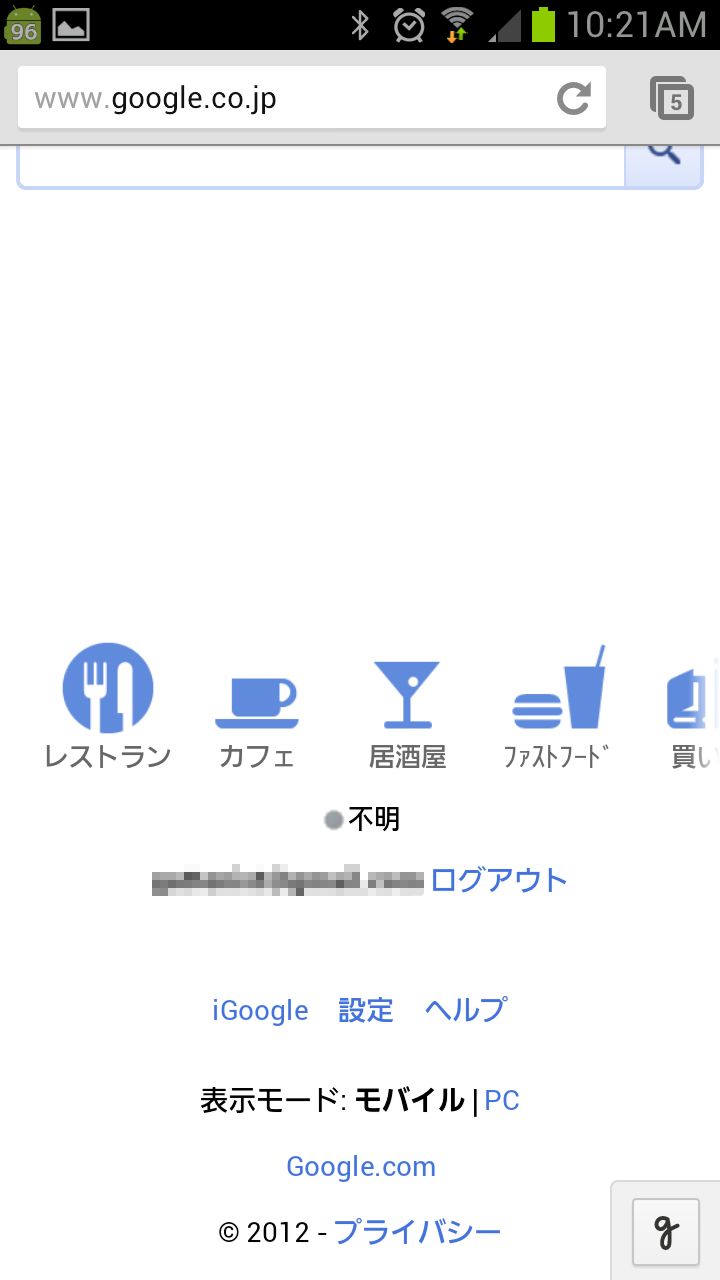Choose the 居酒屋 category
Image resolution: width=720 pixels, height=1280 pixels.
click(x=407, y=714)
